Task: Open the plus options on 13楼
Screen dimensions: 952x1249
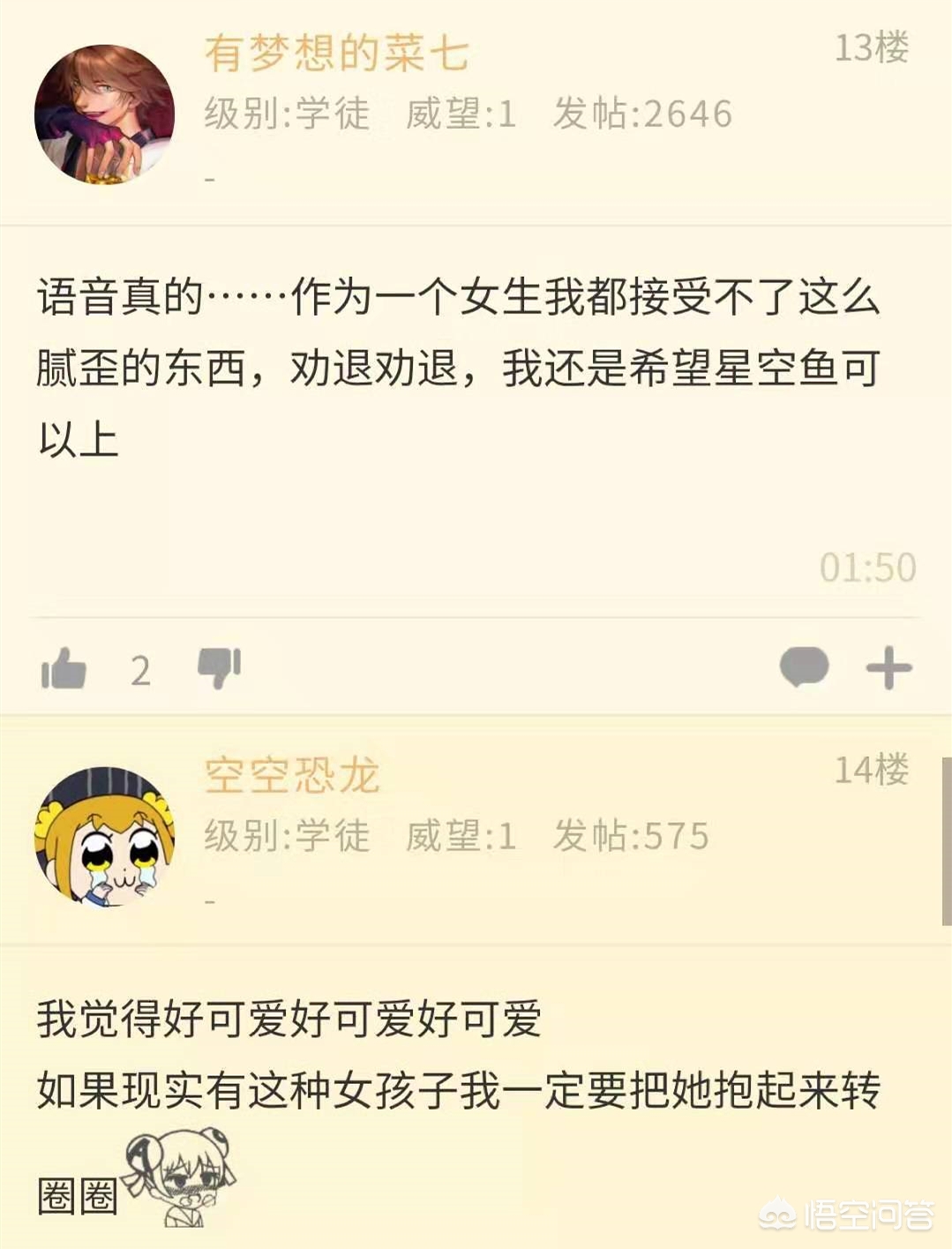Action: pyautogui.click(x=888, y=668)
